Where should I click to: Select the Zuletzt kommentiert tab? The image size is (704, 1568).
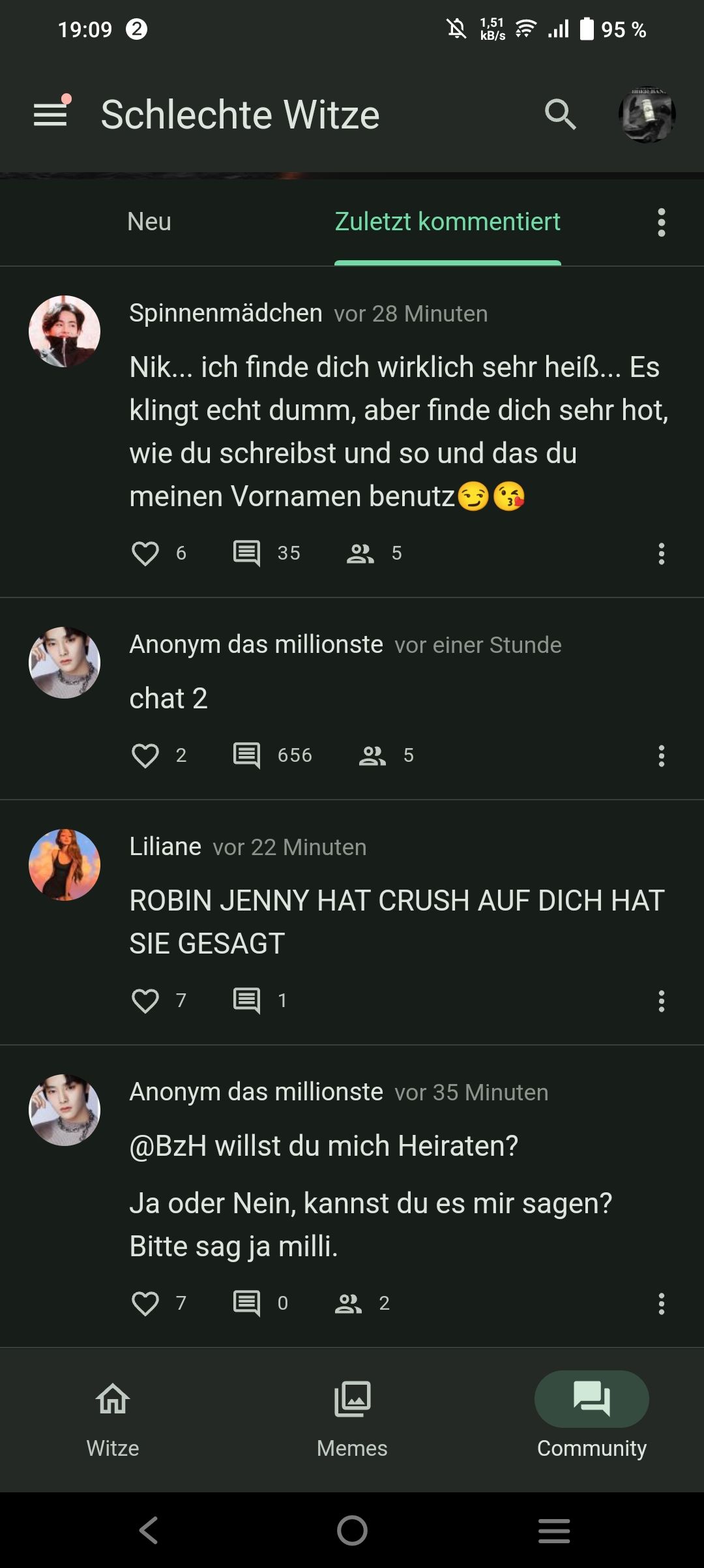coord(447,222)
